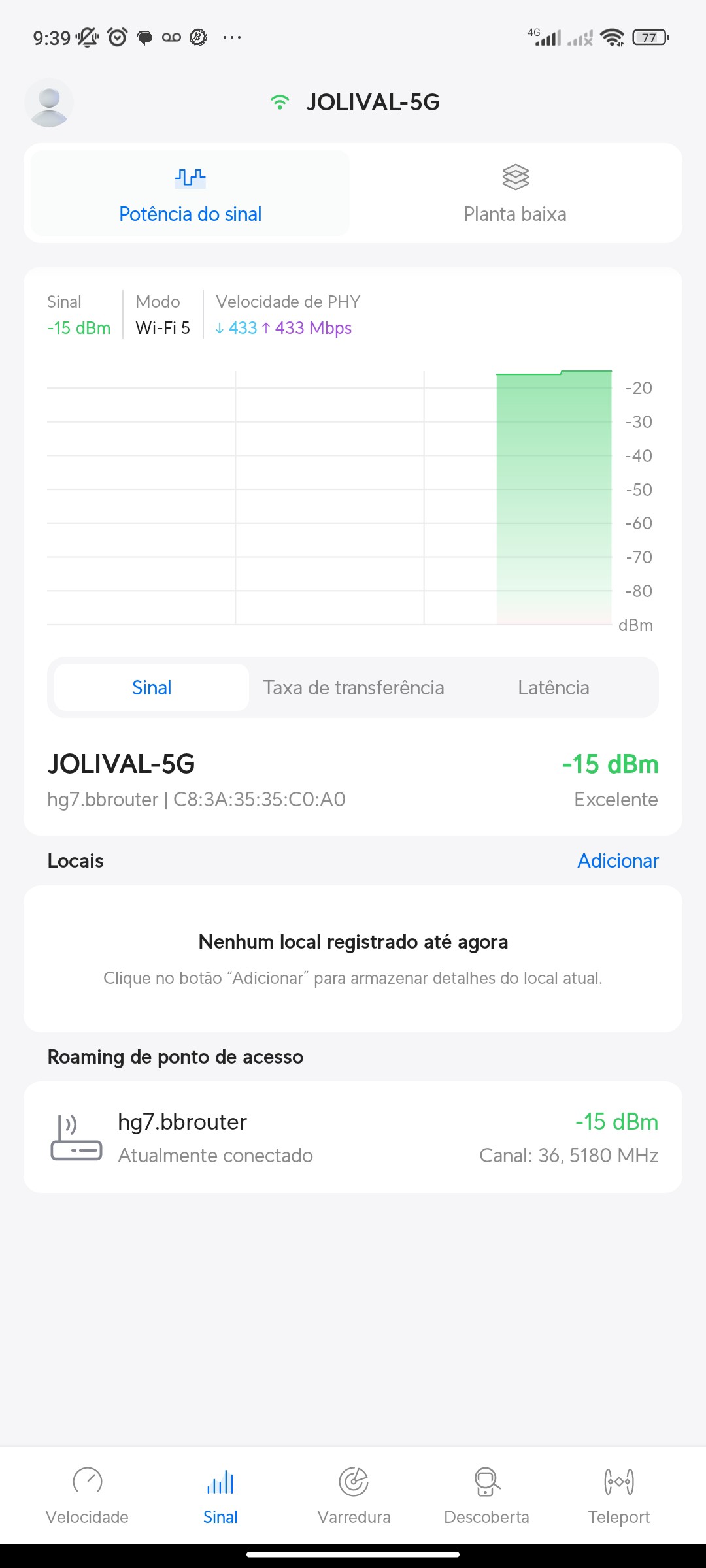The height and width of the screenshot is (1568, 706).
Task: Switch chart to Taxa de transferência
Action: [x=354, y=687]
